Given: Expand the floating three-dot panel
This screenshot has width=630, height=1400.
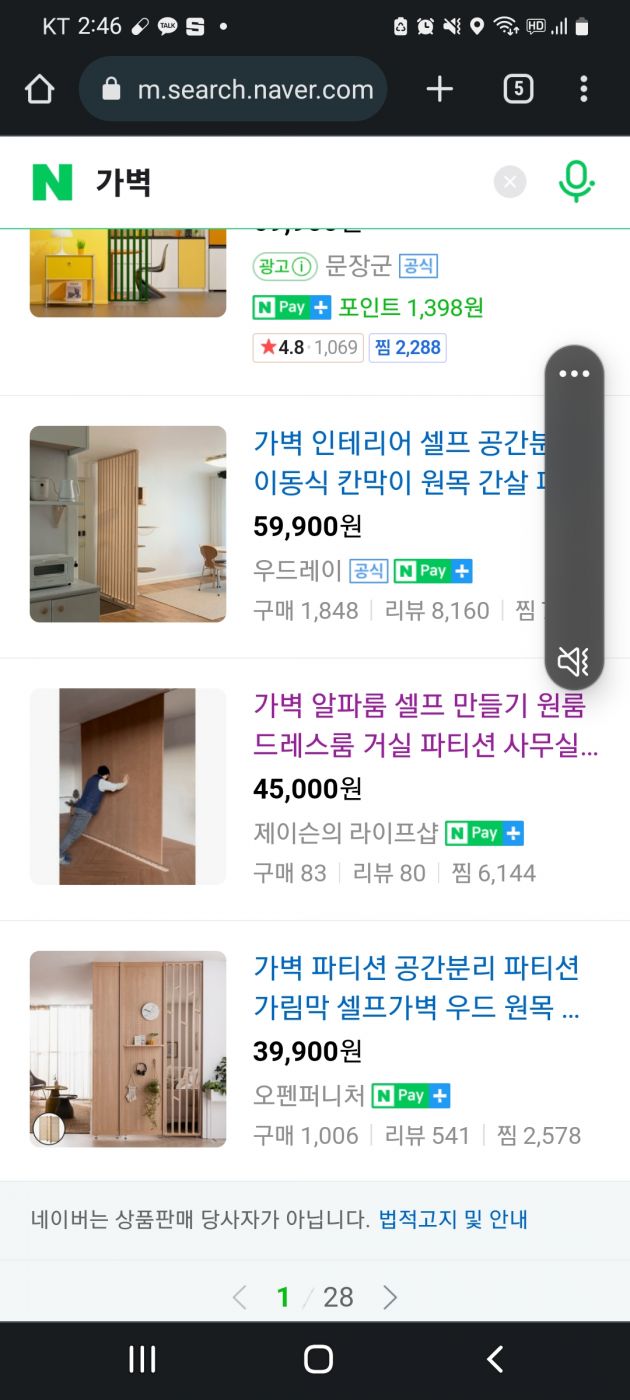Looking at the screenshot, I should [574, 374].
